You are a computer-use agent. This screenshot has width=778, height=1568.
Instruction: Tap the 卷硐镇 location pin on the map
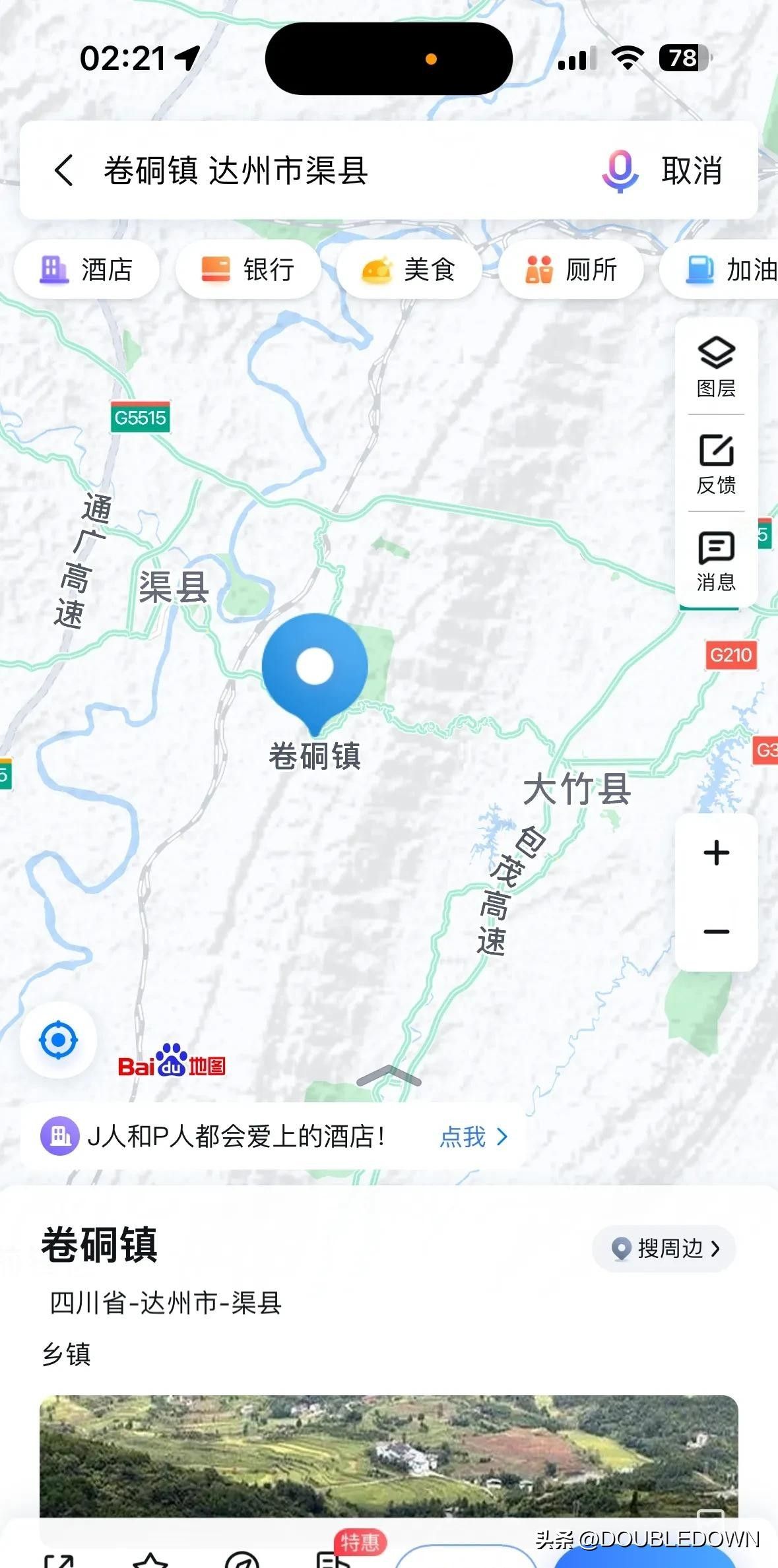315,668
